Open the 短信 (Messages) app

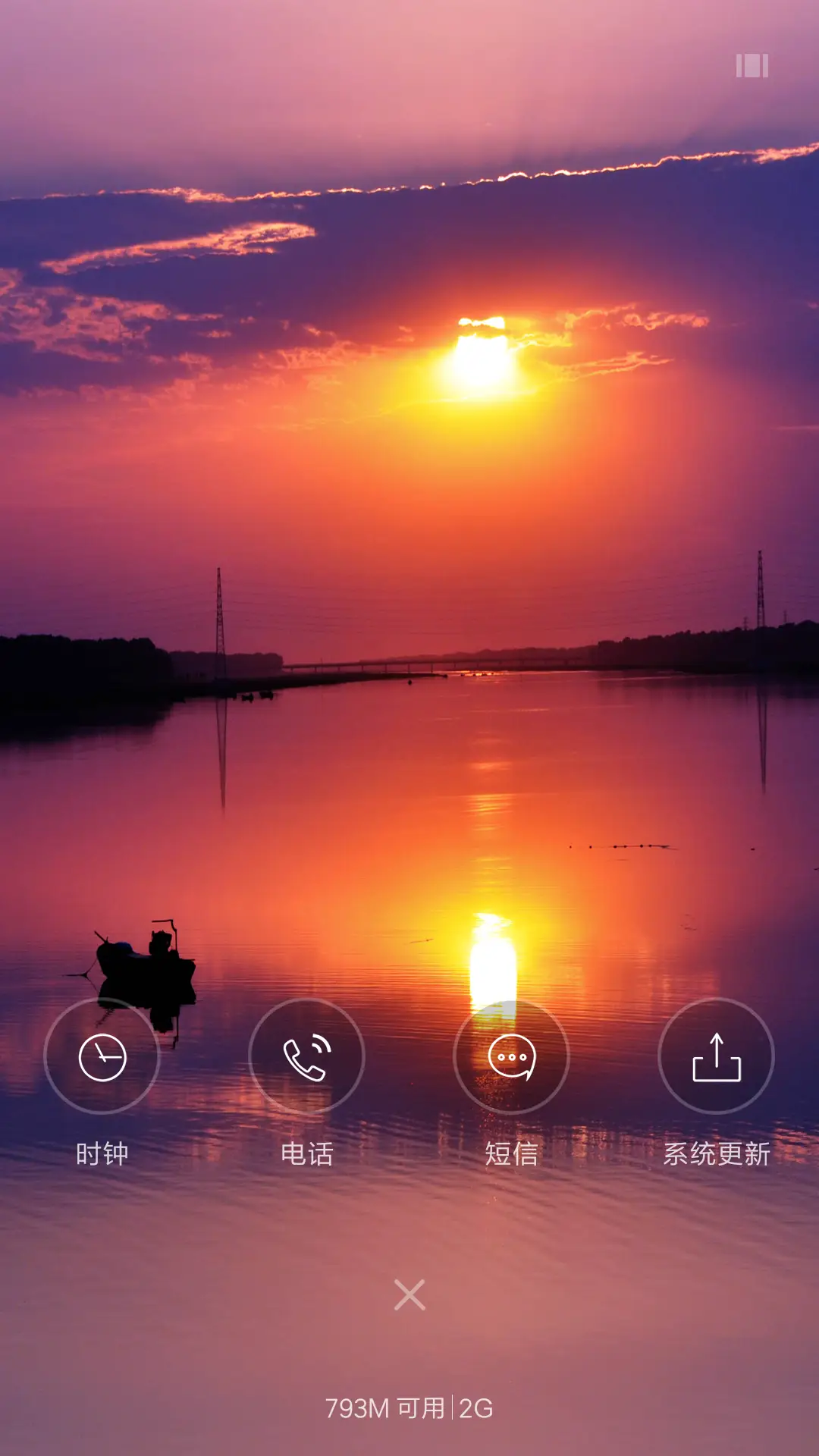(511, 1056)
